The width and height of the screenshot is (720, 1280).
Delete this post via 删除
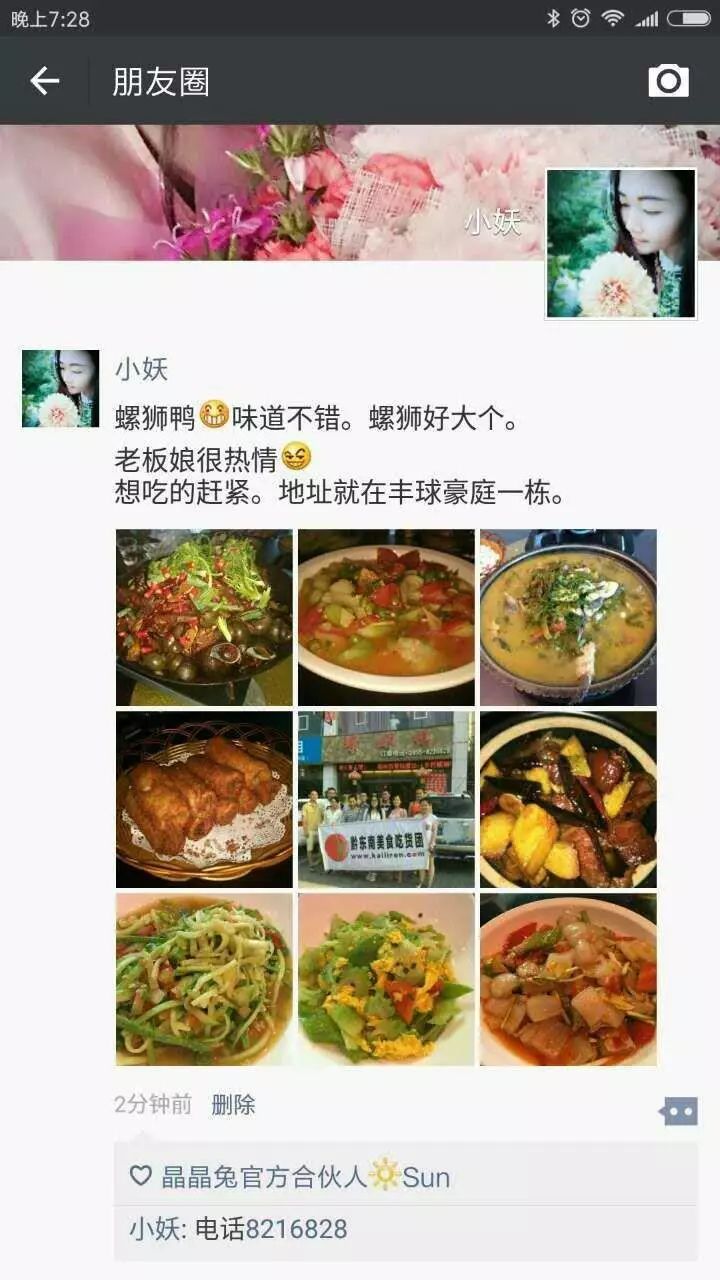[x=233, y=1104]
